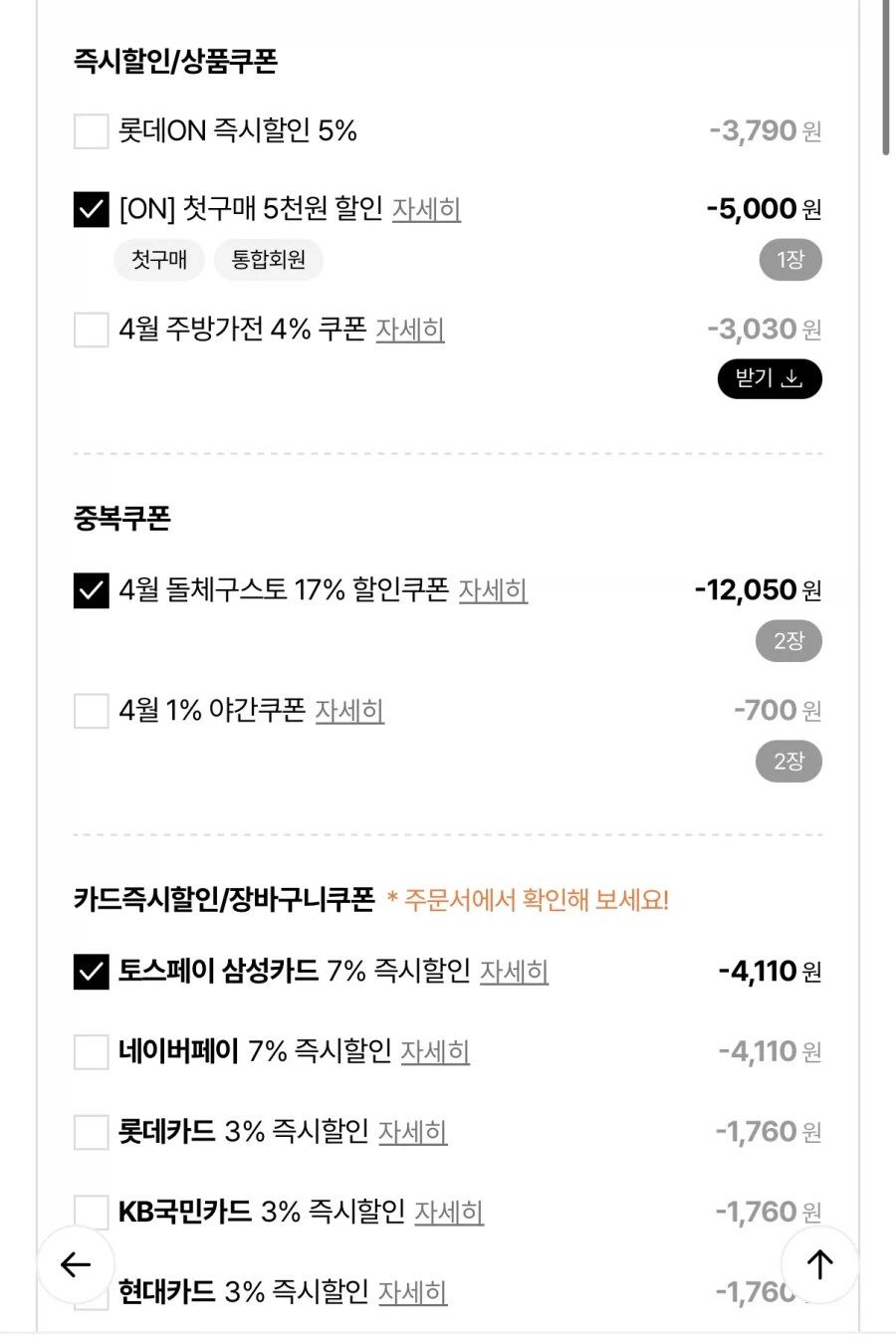This screenshot has width=896, height=1342.
Task: Enable the 4월 1% 야간쿠폰 checkbox
Action: click(90, 711)
